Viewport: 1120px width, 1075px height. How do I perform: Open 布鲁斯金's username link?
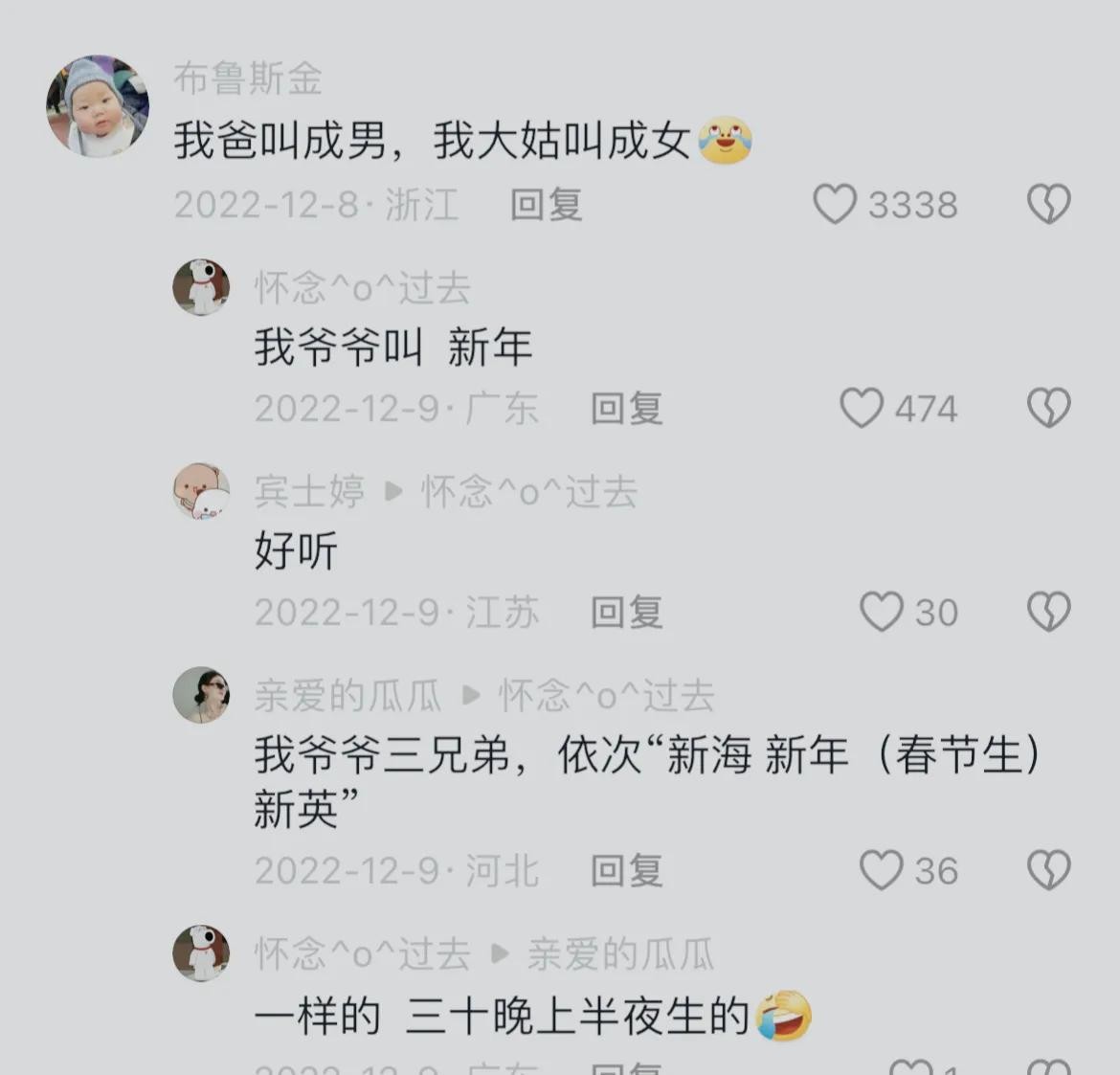point(248,78)
